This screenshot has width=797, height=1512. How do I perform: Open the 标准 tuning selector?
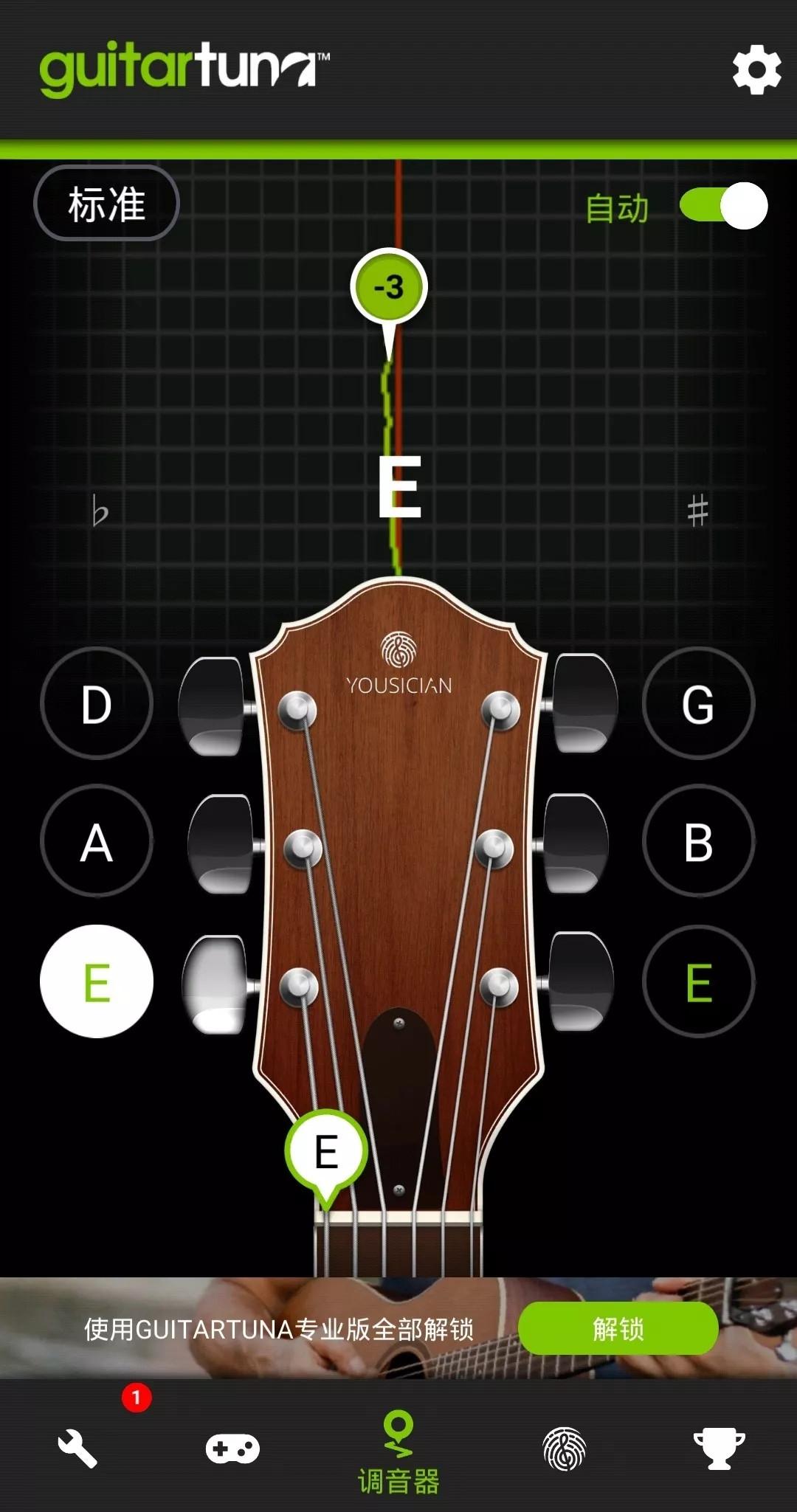pyautogui.click(x=106, y=204)
